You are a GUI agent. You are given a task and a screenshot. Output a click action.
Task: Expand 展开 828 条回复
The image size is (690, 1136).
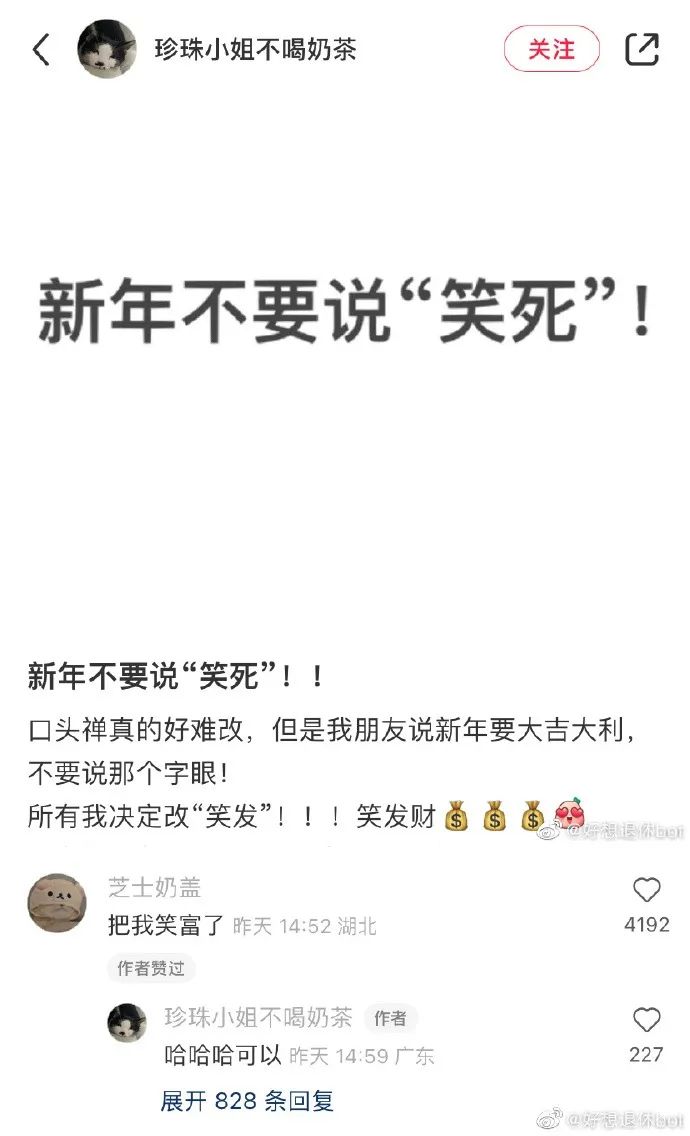(x=247, y=1101)
